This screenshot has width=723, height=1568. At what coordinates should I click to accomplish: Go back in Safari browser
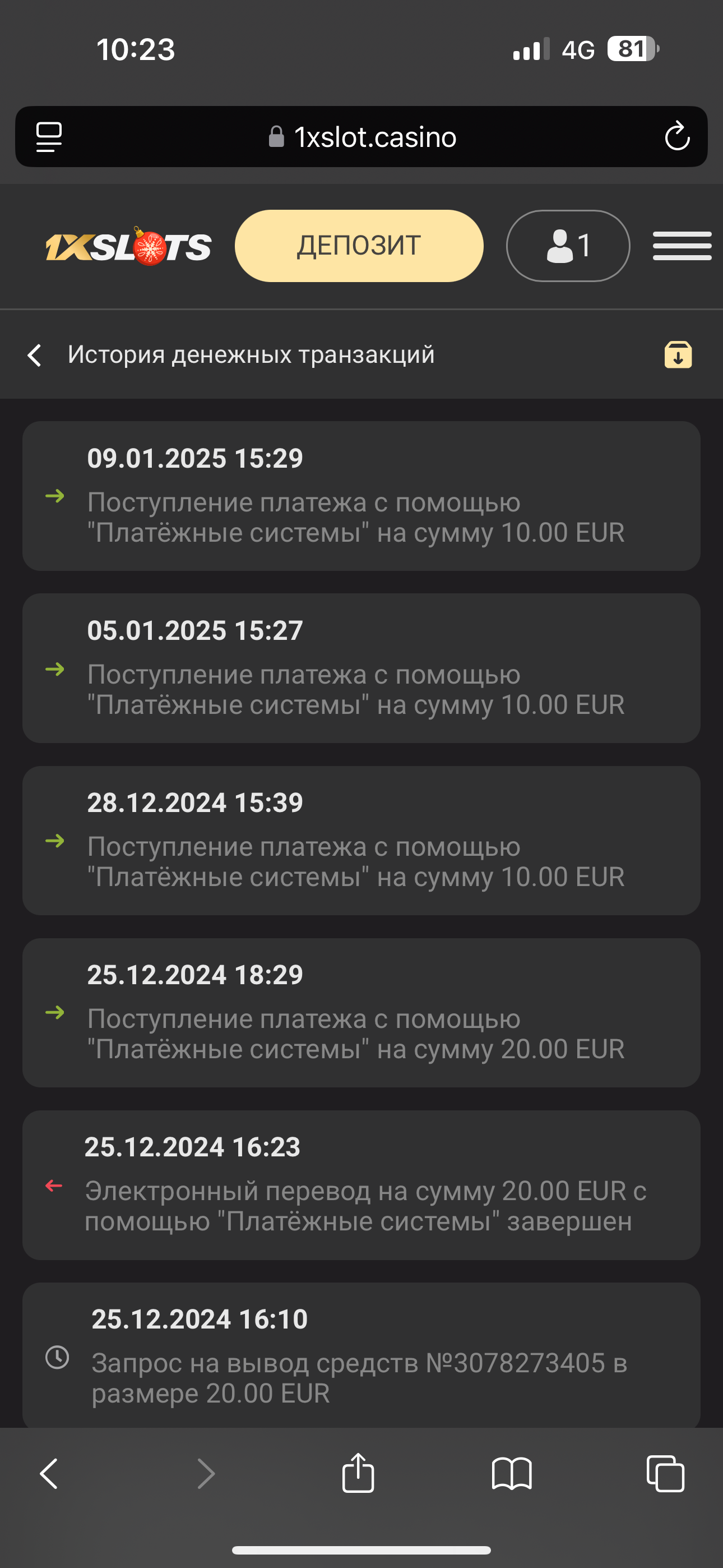click(x=49, y=1474)
